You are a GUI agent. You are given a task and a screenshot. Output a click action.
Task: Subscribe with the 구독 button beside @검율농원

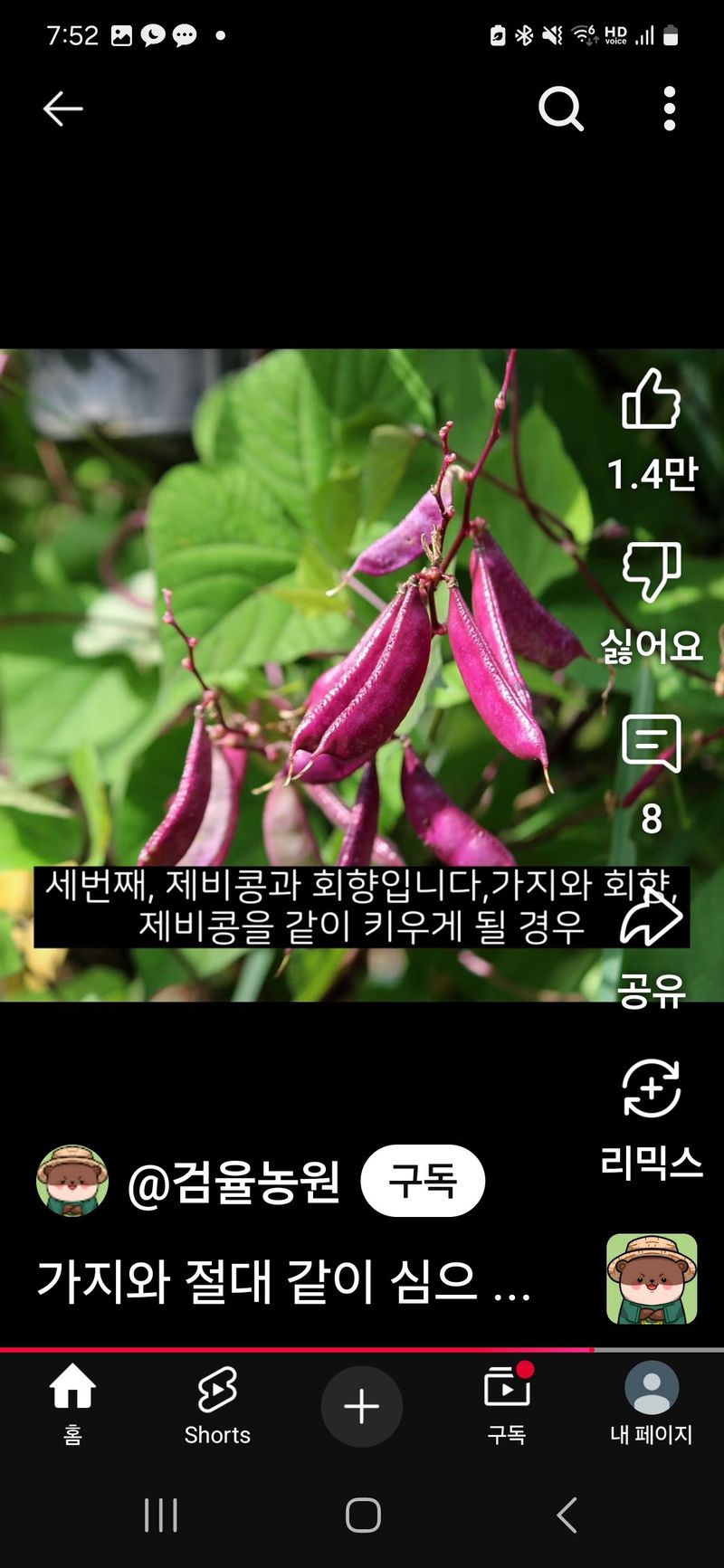(423, 1181)
